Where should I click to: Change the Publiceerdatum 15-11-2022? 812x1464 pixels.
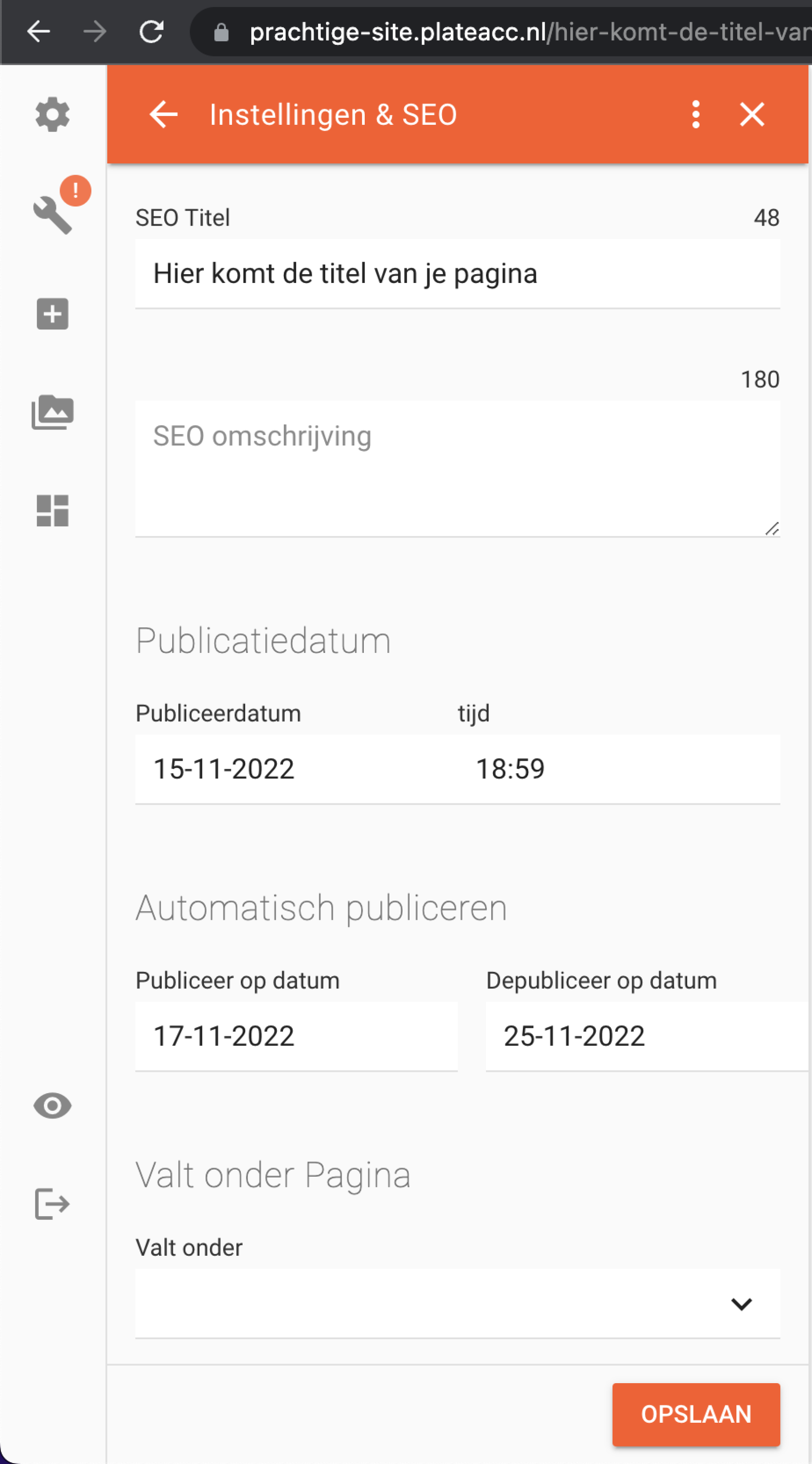(x=296, y=769)
